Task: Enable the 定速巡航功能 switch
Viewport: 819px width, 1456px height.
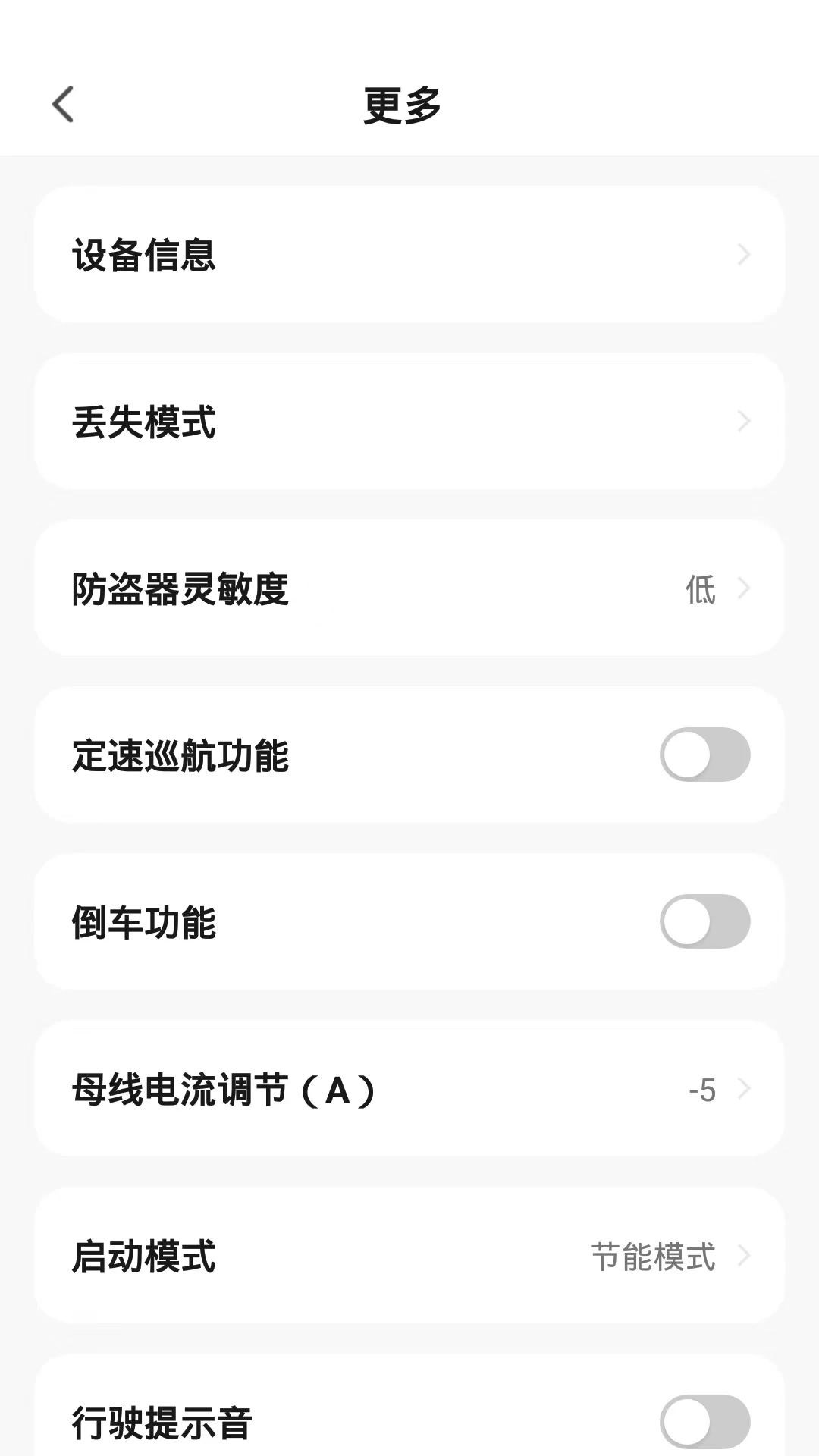Action: (x=704, y=755)
